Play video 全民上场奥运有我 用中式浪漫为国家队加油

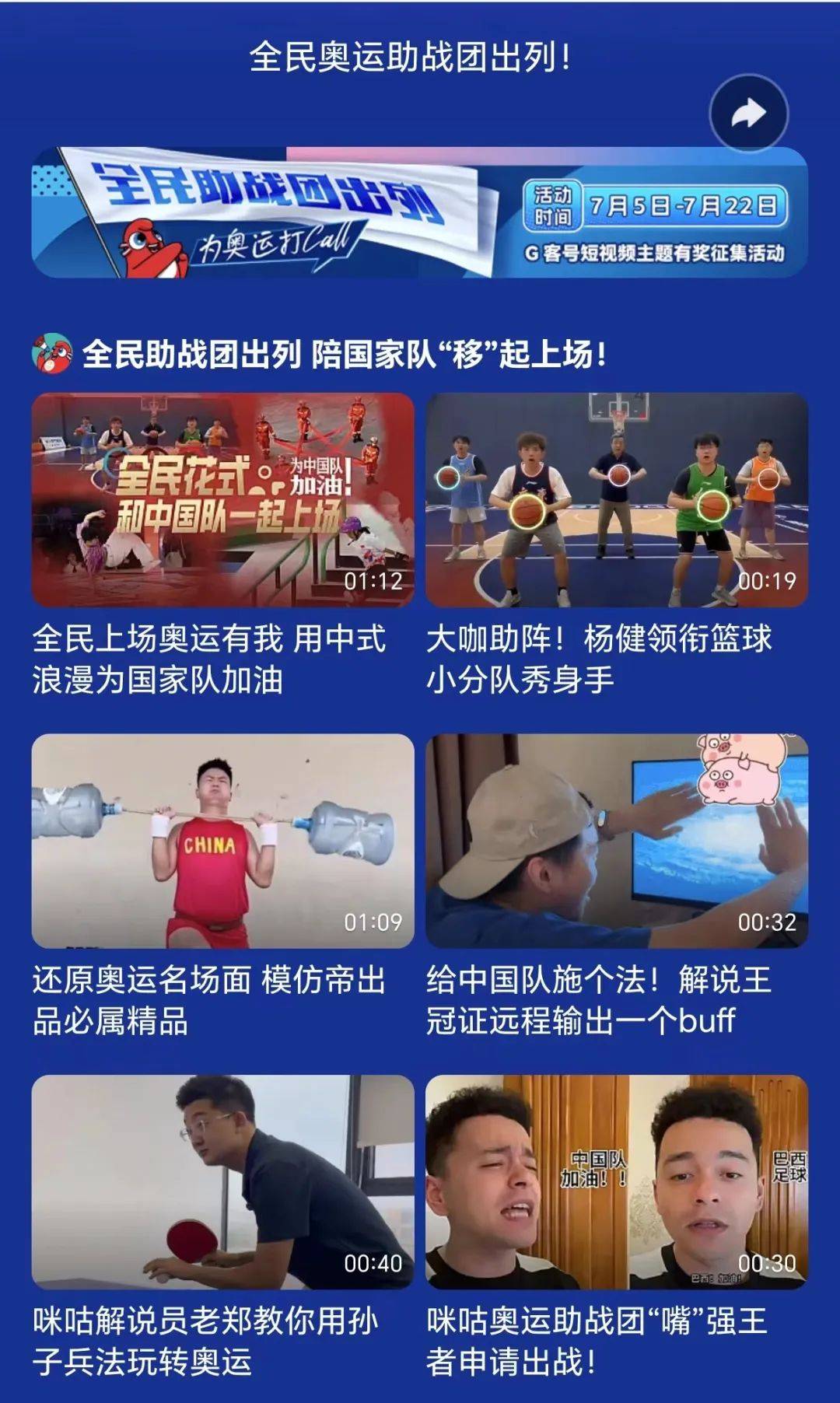pos(222,499)
